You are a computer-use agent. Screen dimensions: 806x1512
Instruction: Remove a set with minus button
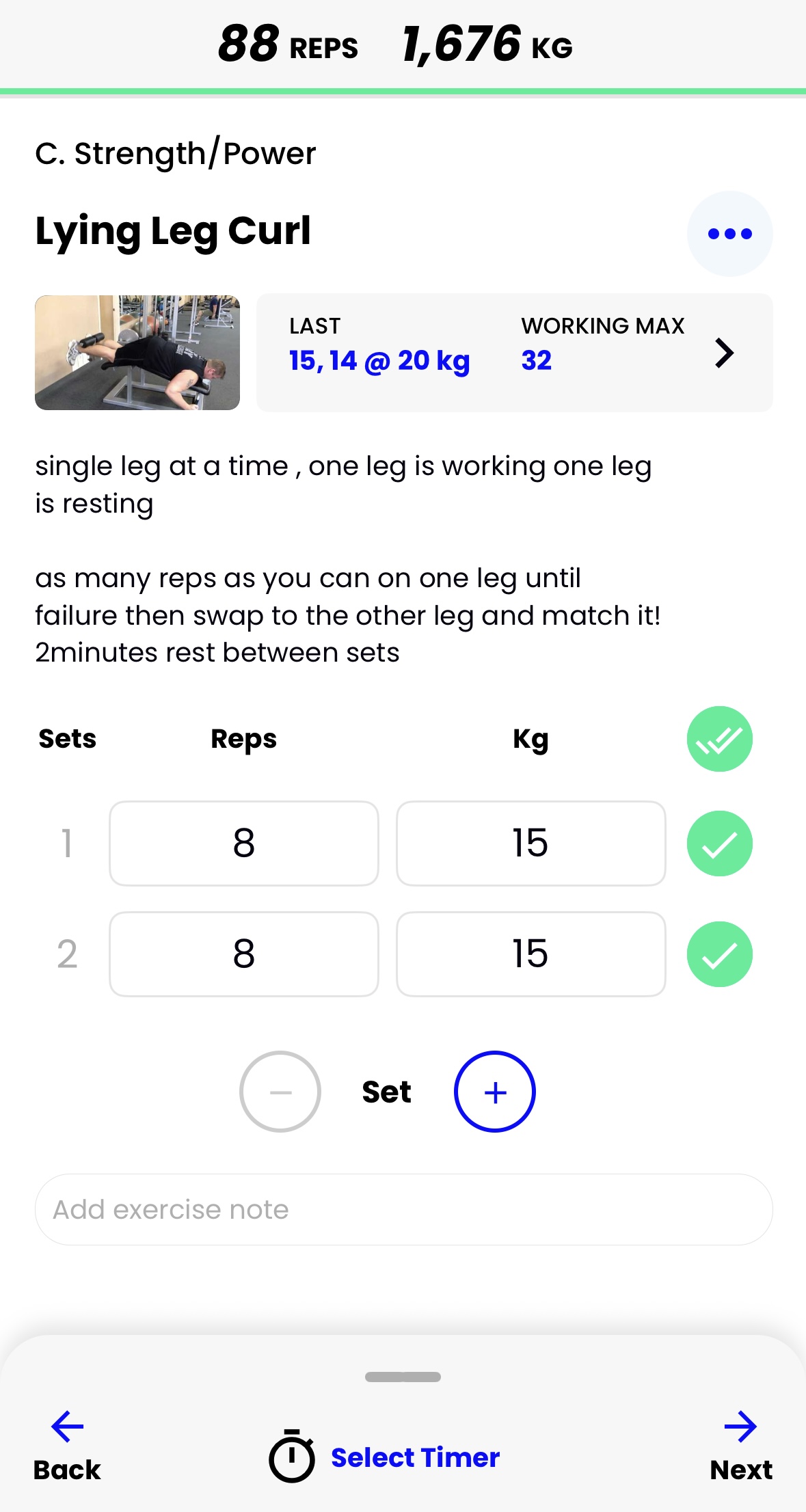[280, 1092]
